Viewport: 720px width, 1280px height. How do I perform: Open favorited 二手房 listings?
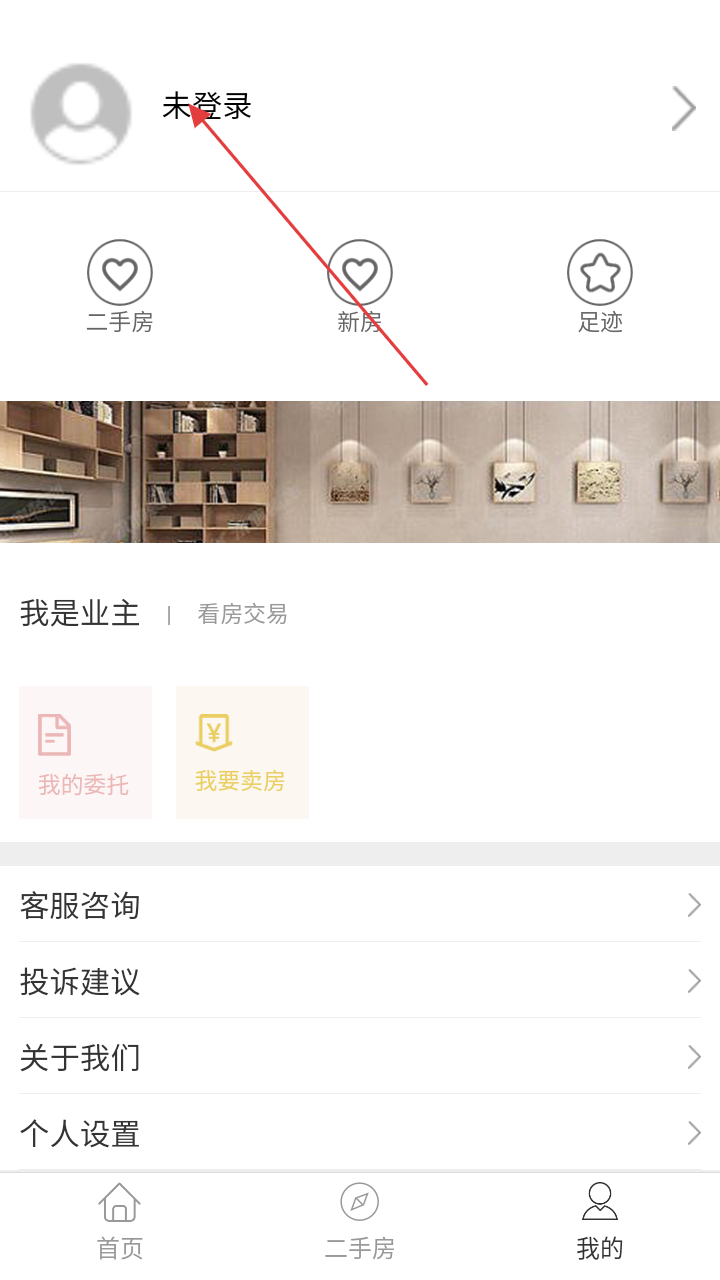coord(120,286)
